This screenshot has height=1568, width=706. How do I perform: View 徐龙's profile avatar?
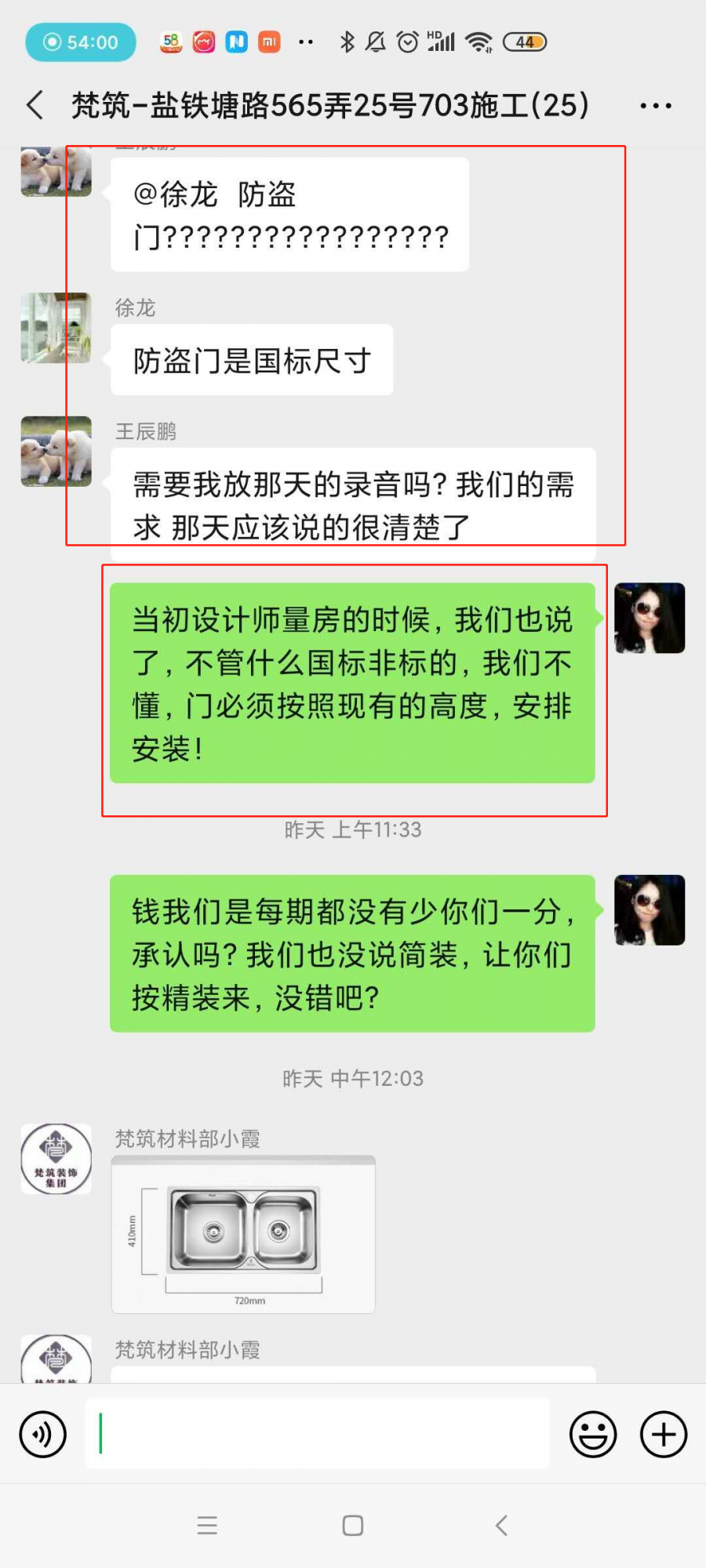coord(56,328)
